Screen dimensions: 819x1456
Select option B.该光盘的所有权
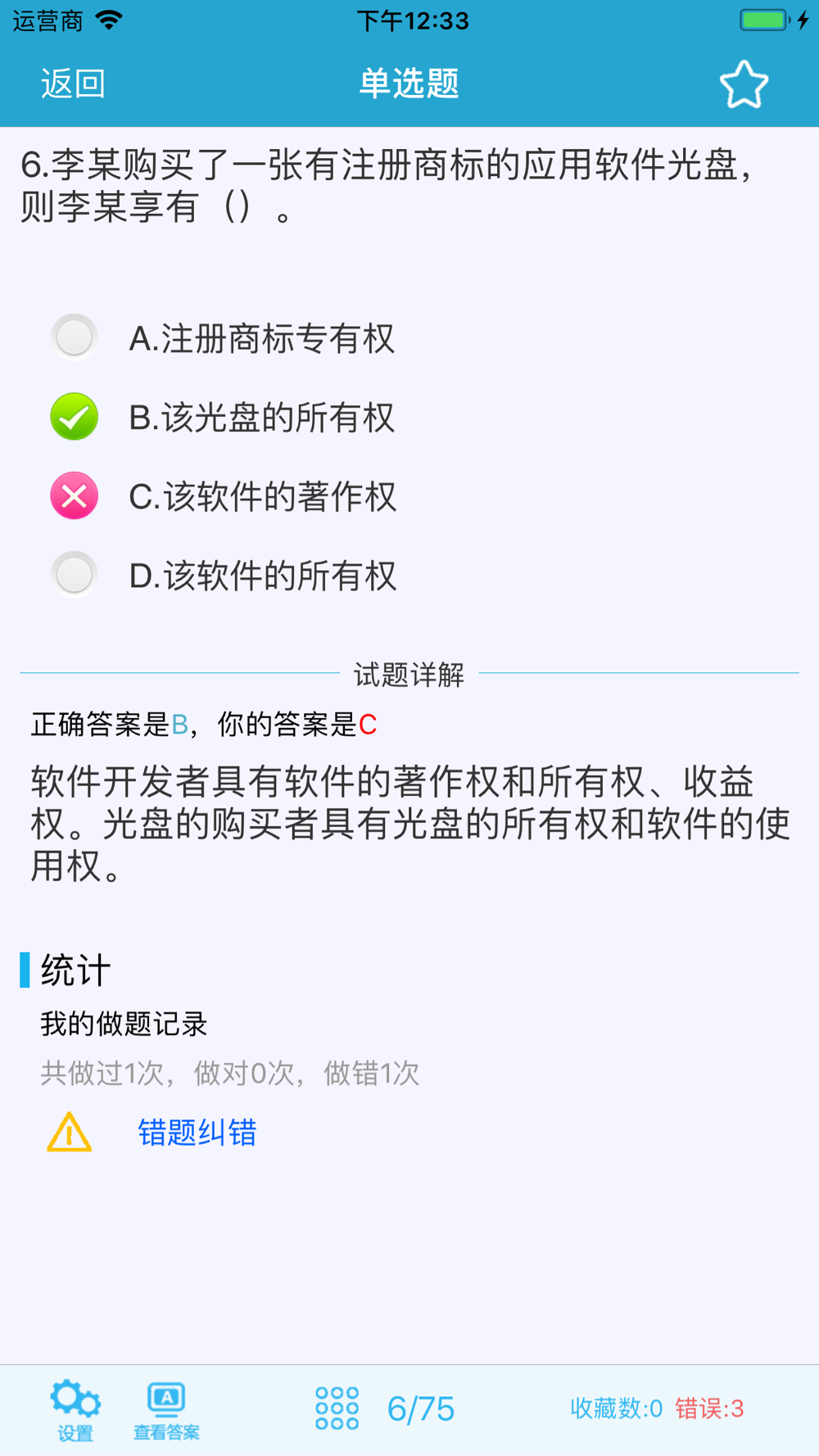(222, 417)
